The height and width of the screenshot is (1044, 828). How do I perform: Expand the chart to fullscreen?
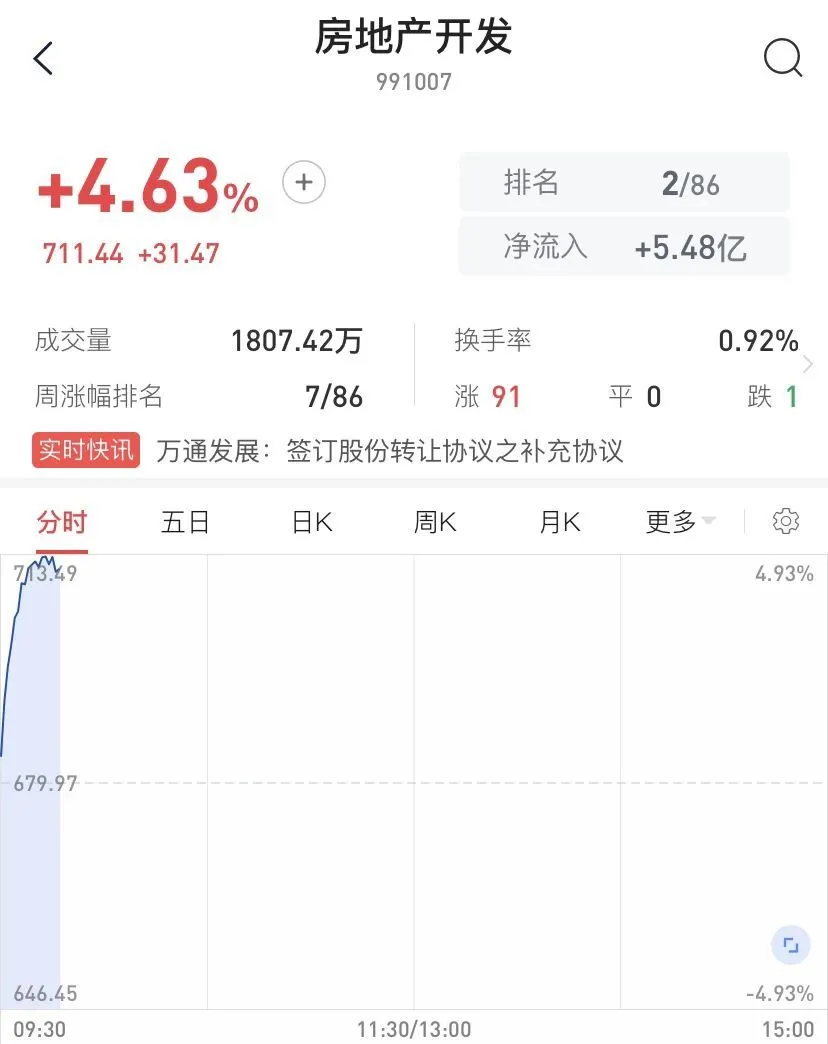pyautogui.click(x=790, y=945)
